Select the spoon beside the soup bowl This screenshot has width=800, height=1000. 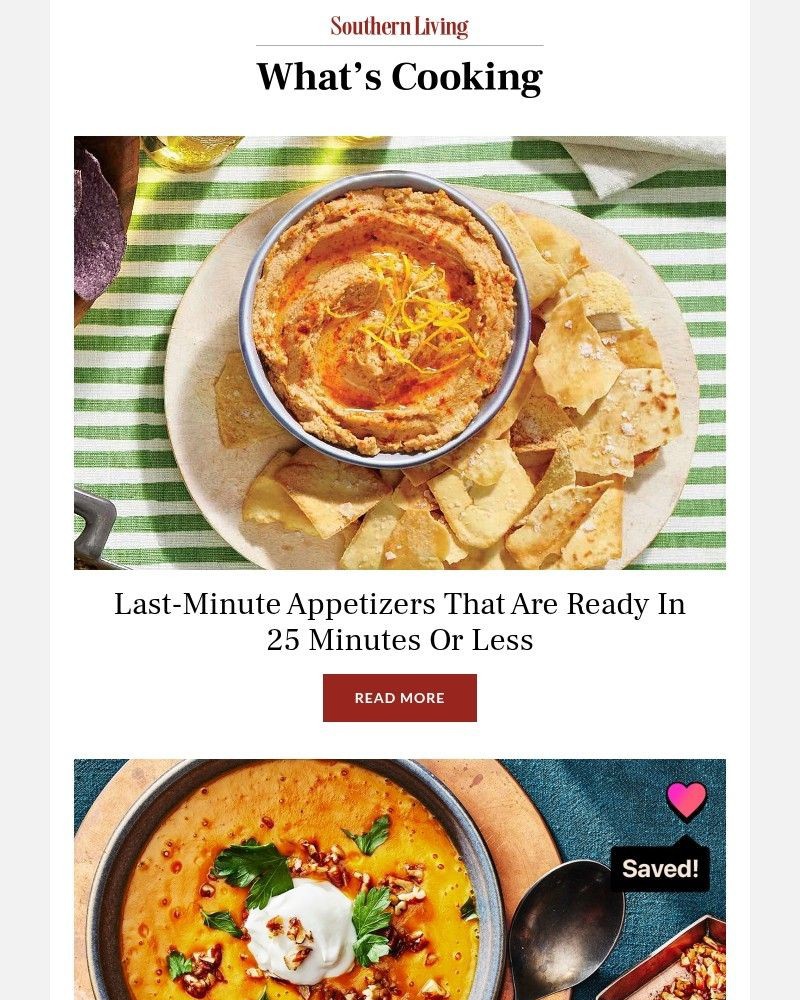[565, 920]
